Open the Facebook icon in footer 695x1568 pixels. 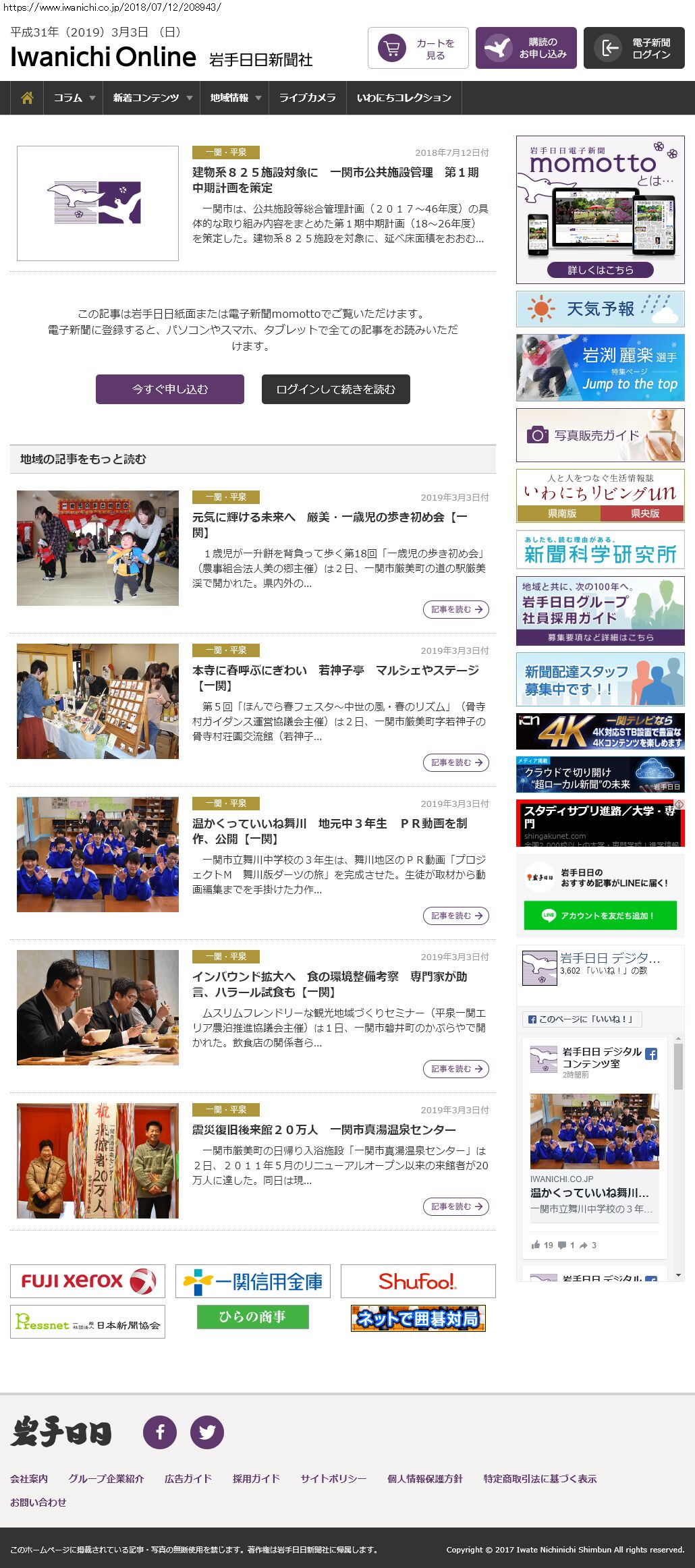(x=160, y=1432)
